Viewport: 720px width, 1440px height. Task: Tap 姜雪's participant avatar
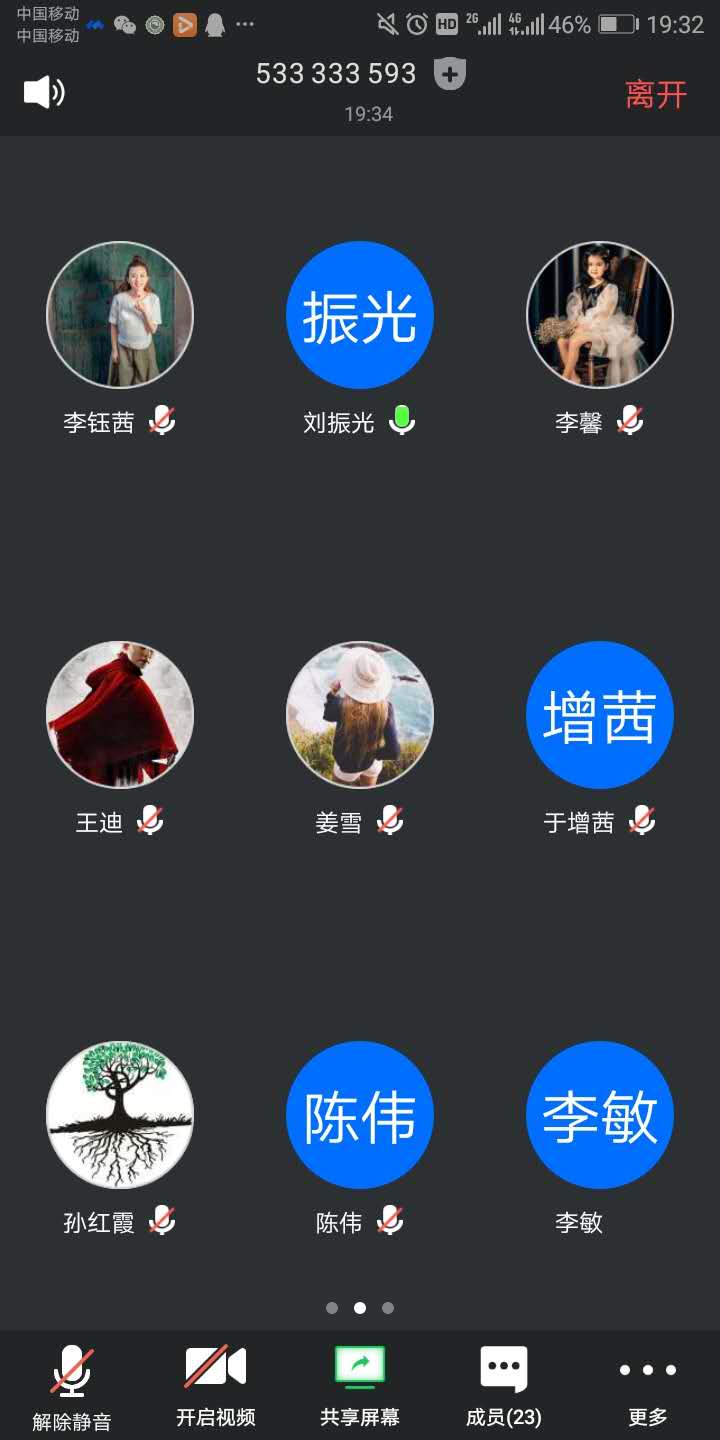[x=360, y=715]
